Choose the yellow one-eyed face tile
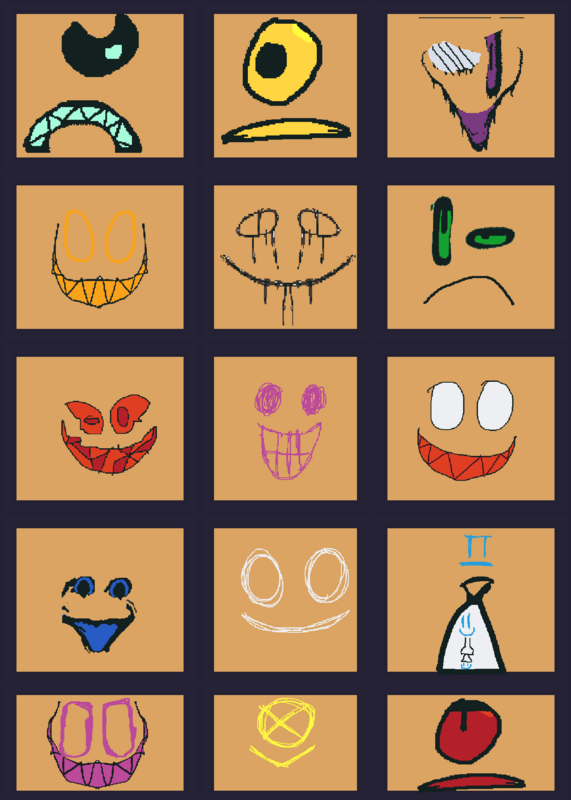The image size is (571, 800). (x=285, y=86)
